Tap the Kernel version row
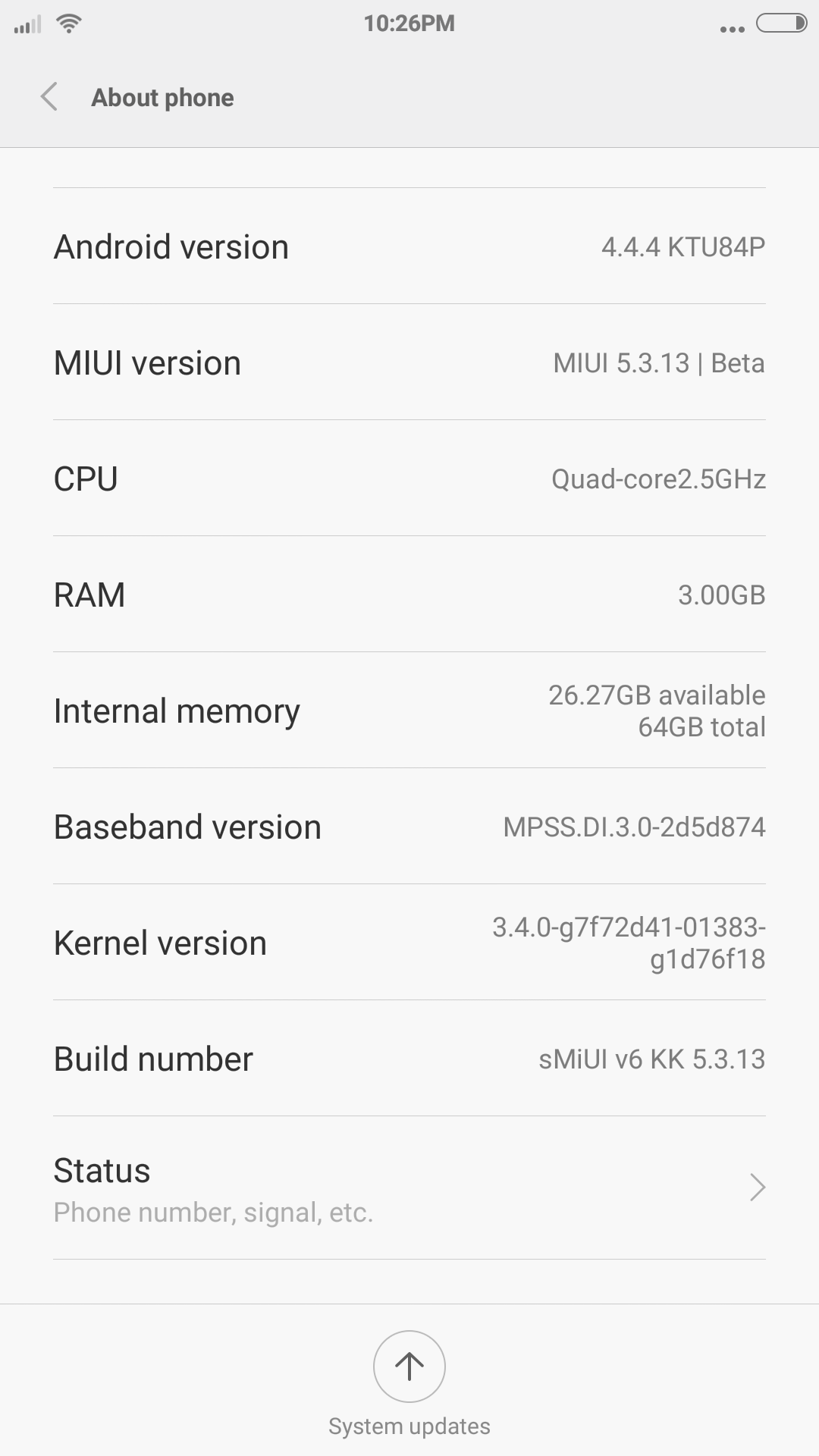 click(409, 943)
